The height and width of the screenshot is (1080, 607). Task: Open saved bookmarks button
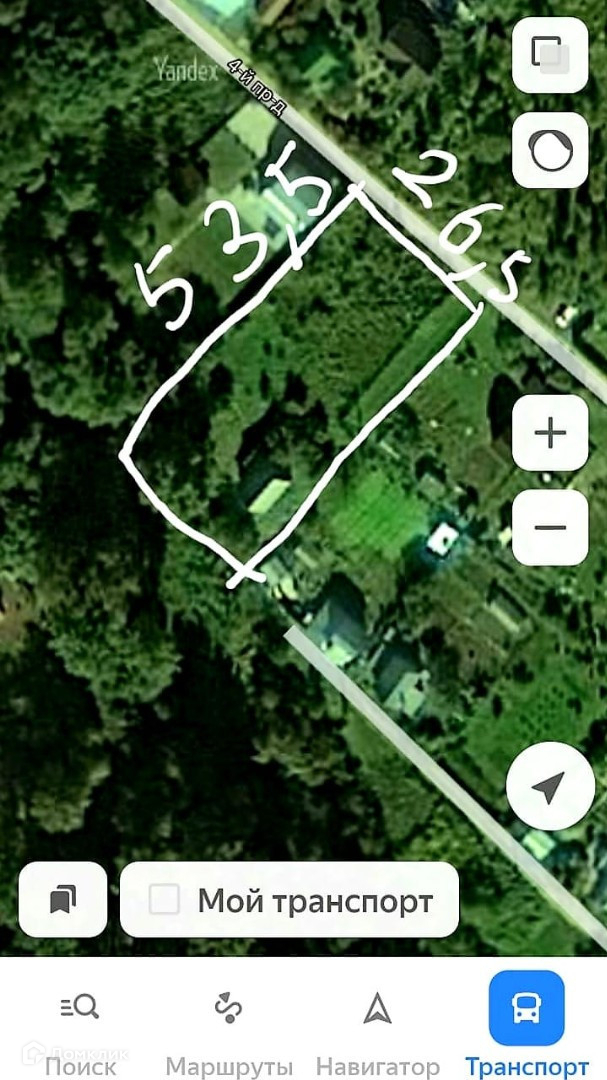63,899
